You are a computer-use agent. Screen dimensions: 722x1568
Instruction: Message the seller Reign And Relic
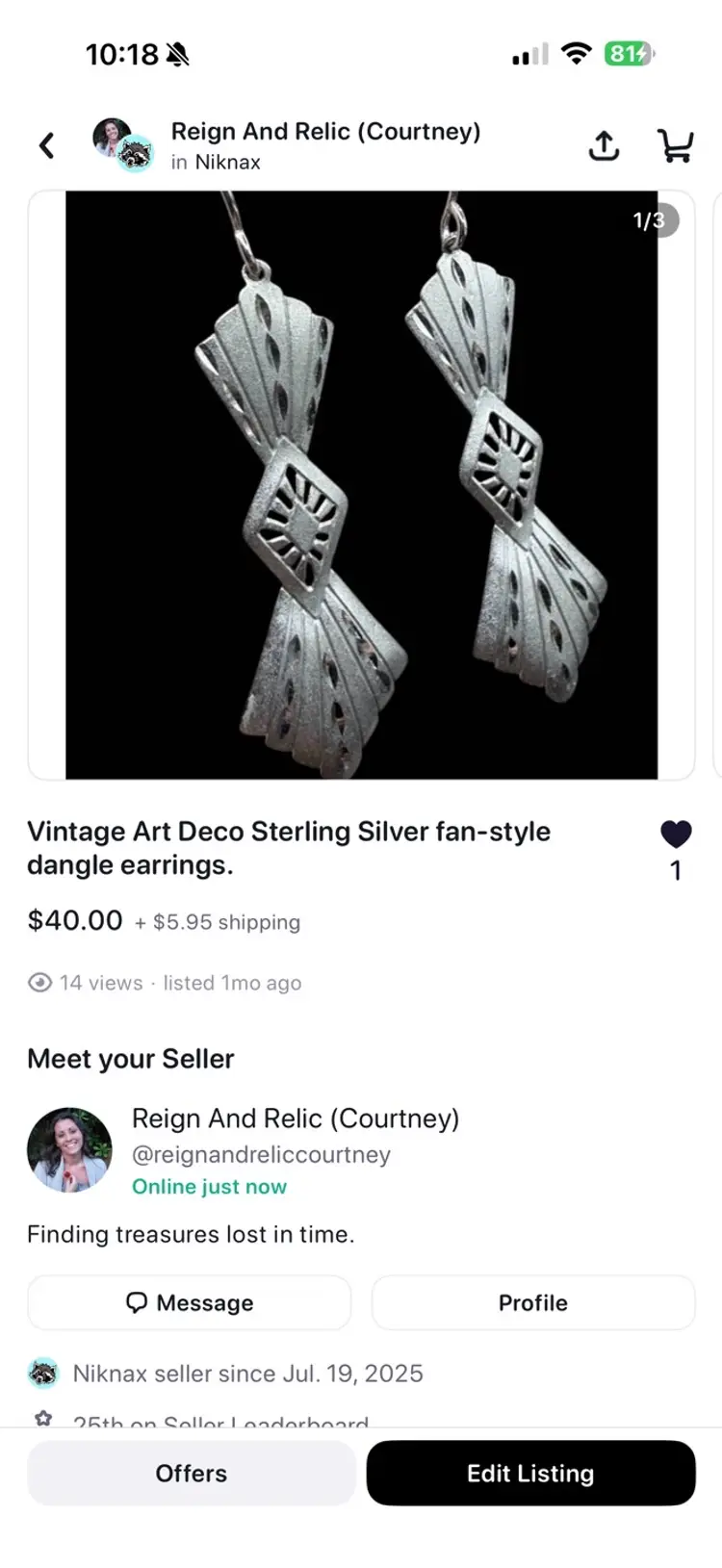click(190, 1302)
